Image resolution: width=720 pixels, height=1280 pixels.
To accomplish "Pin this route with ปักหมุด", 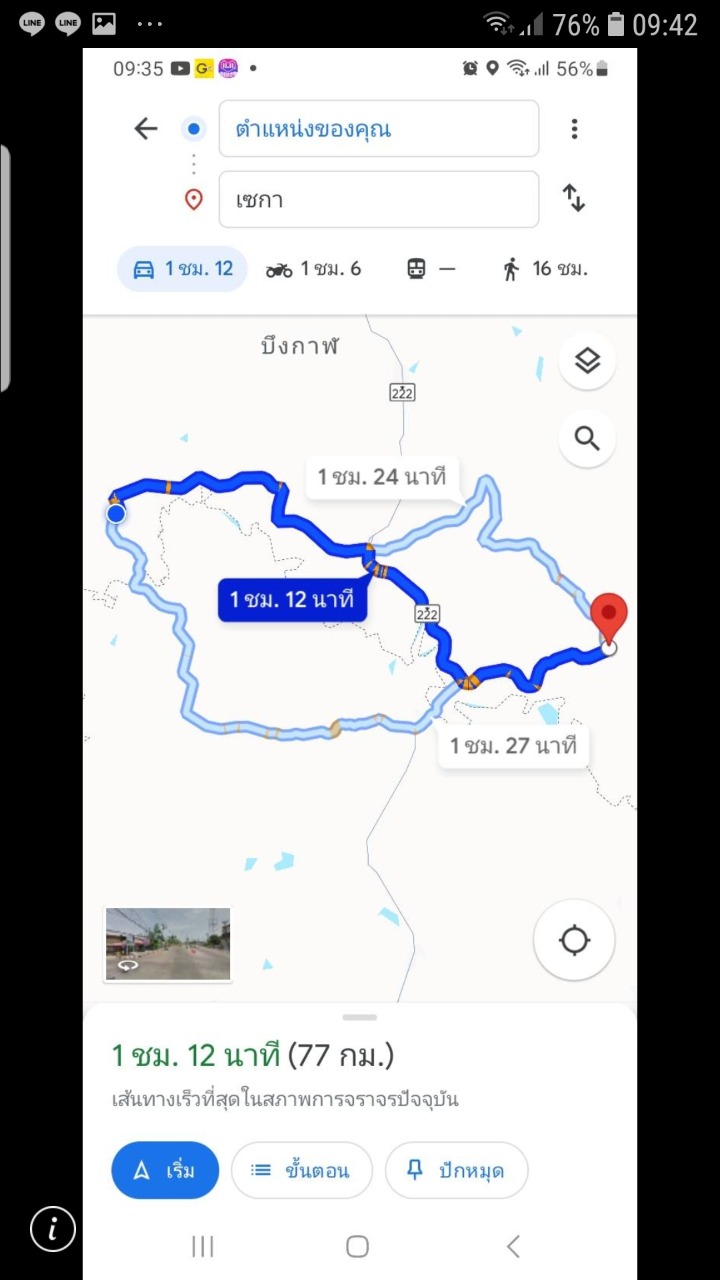I will coord(456,1170).
